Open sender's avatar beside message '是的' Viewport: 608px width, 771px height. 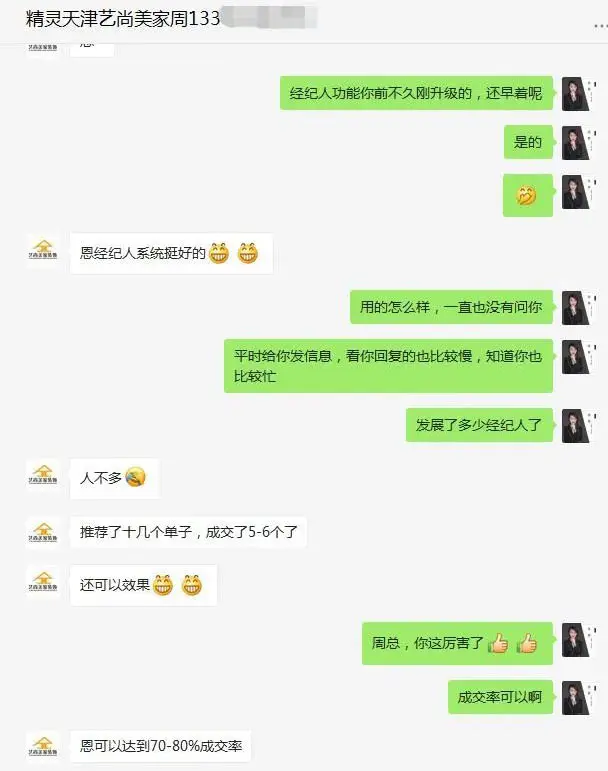575,142
